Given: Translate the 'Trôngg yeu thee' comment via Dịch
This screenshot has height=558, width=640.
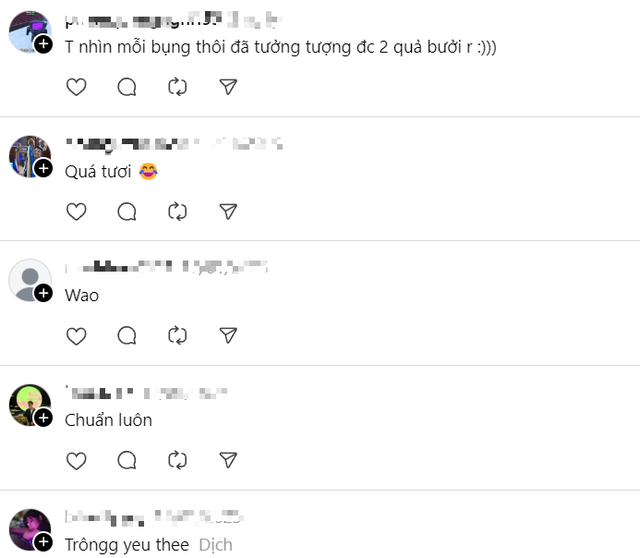Looking at the screenshot, I should (x=215, y=545).
